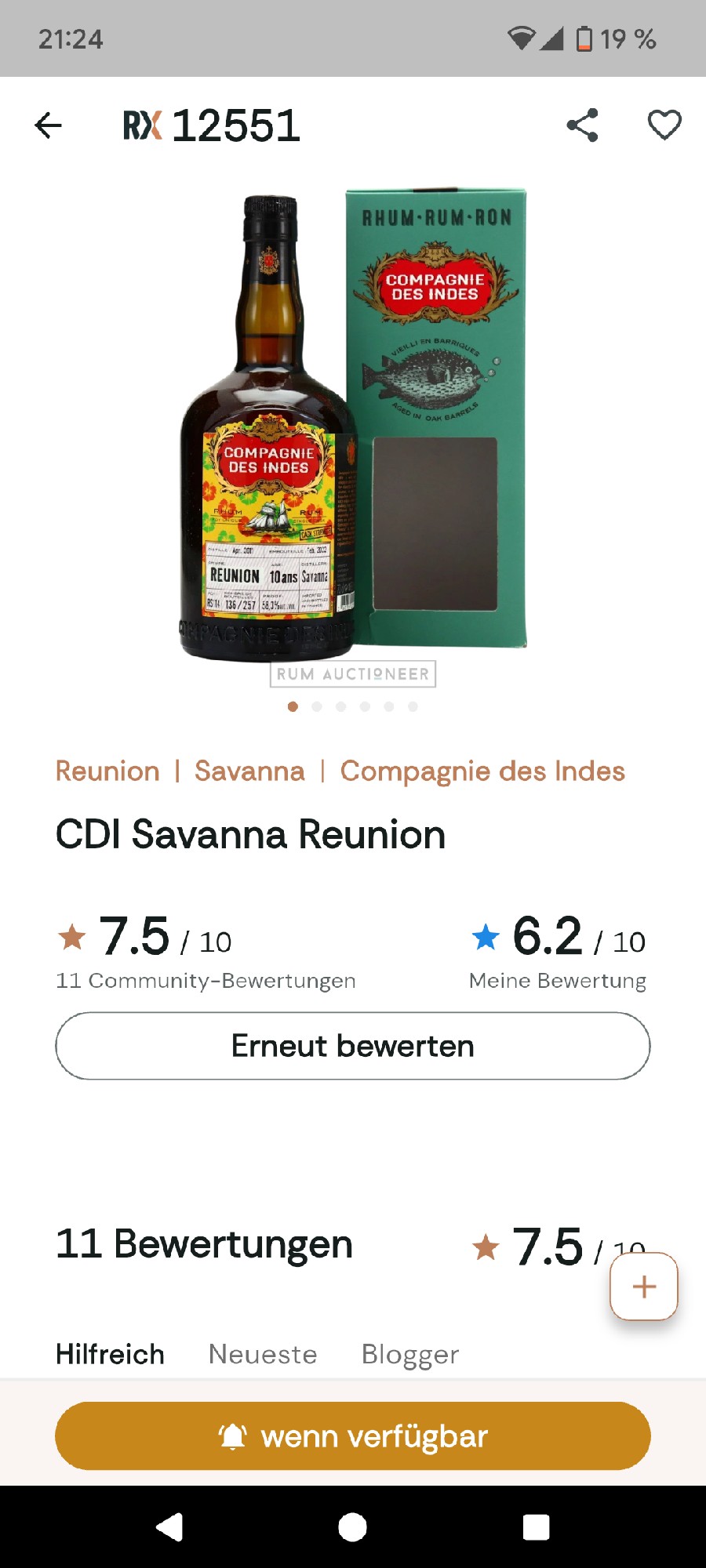Add rum to favorites with heart icon
The width and height of the screenshot is (706, 1568).
coord(664,125)
